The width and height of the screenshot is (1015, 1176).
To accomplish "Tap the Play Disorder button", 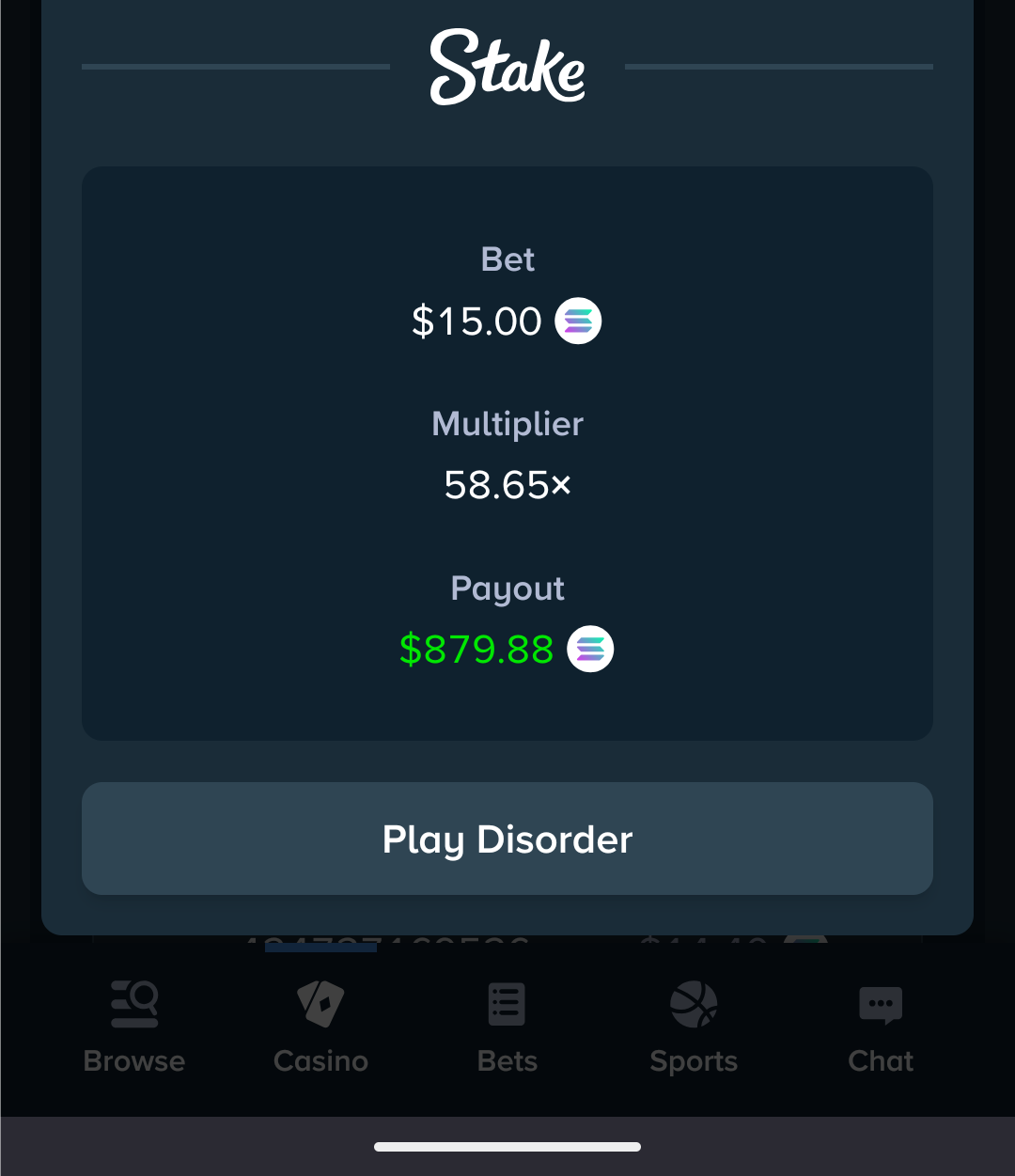I will tap(507, 839).
